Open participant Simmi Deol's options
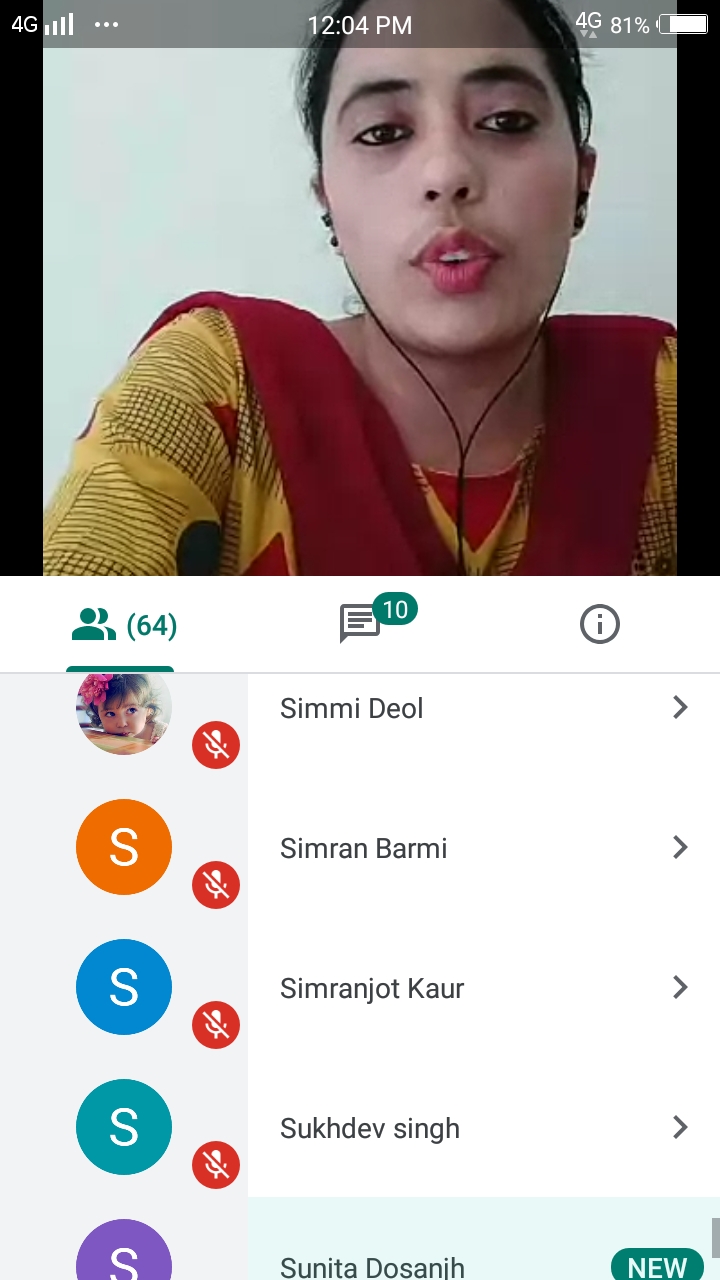The image size is (720, 1280). coord(680,708)
